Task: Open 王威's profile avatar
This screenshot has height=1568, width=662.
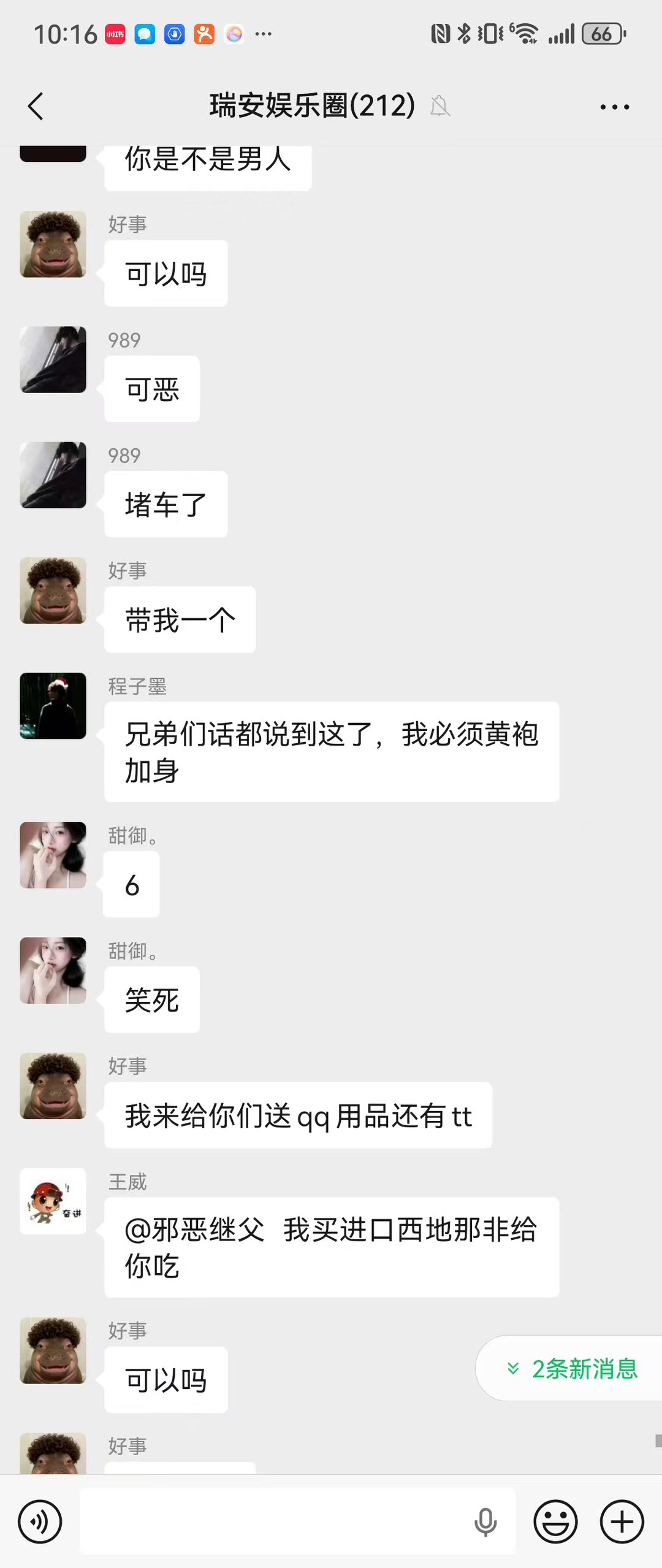Action: [53, 1201]
